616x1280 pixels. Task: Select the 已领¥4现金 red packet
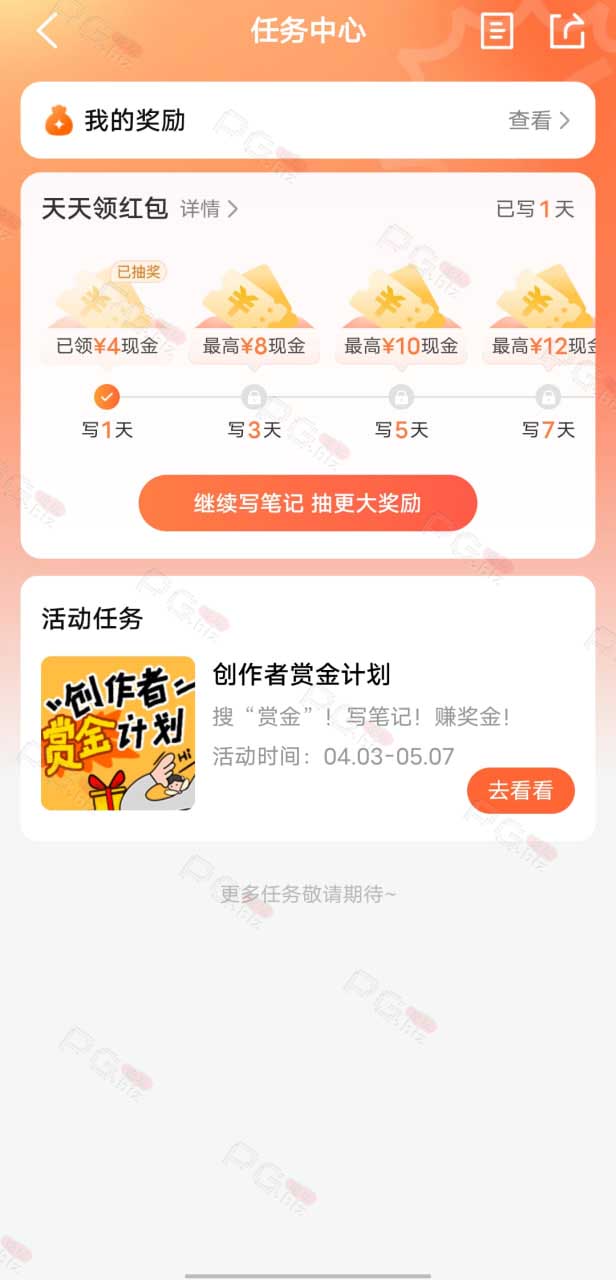(x=107, y=312)
